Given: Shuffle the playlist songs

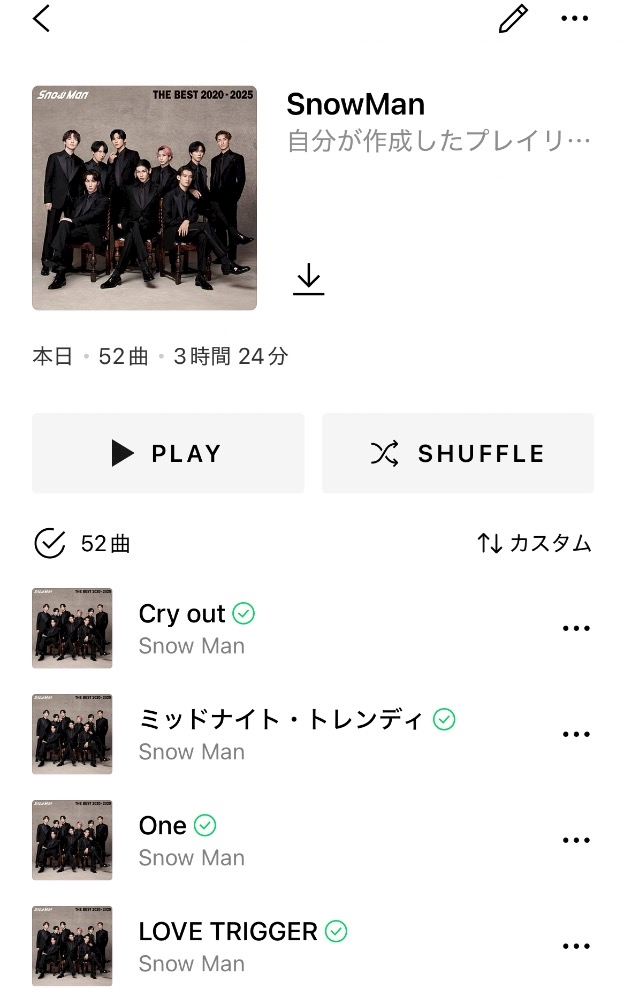Looking at the screenshot, I should click(x=458, y=454).
